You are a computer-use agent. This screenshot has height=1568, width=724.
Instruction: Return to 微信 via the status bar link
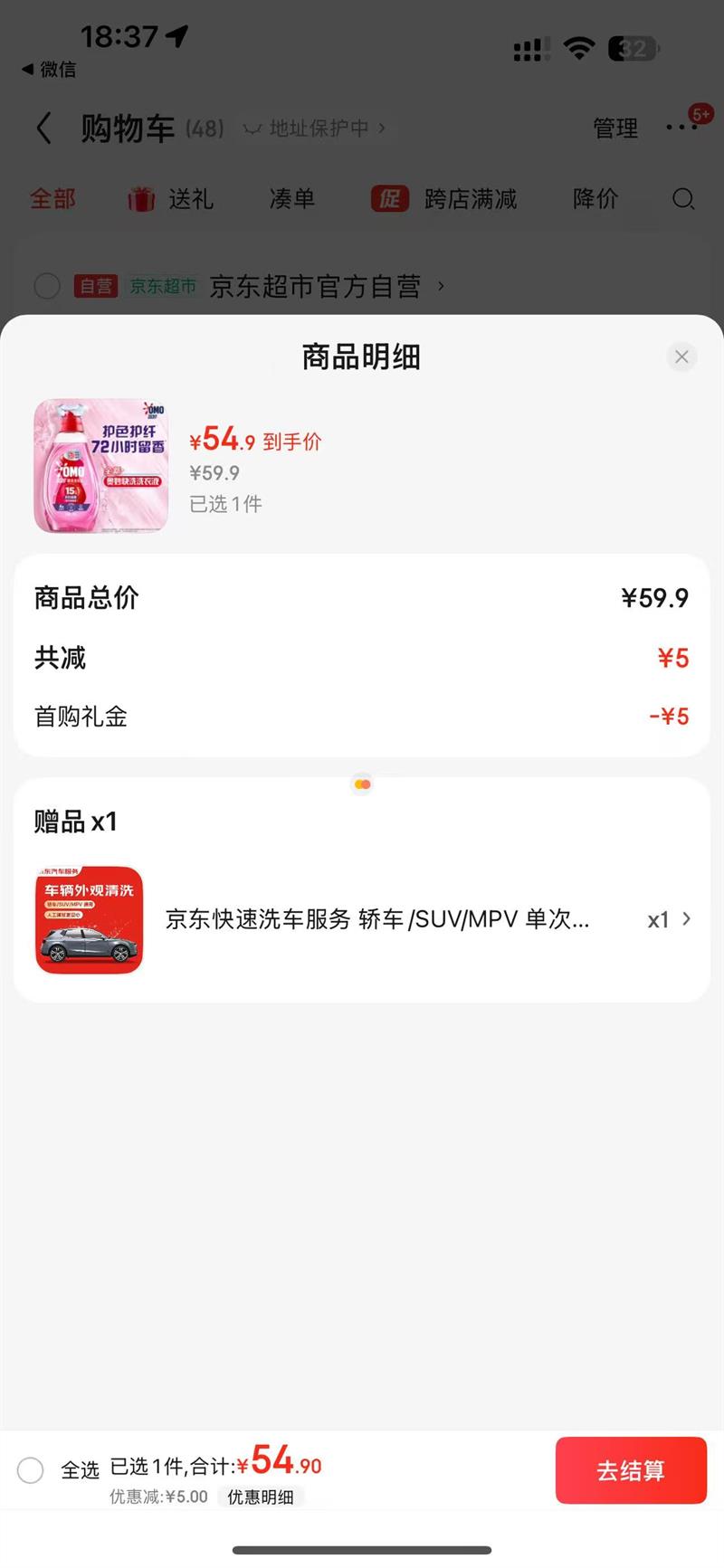click(49, 70)
